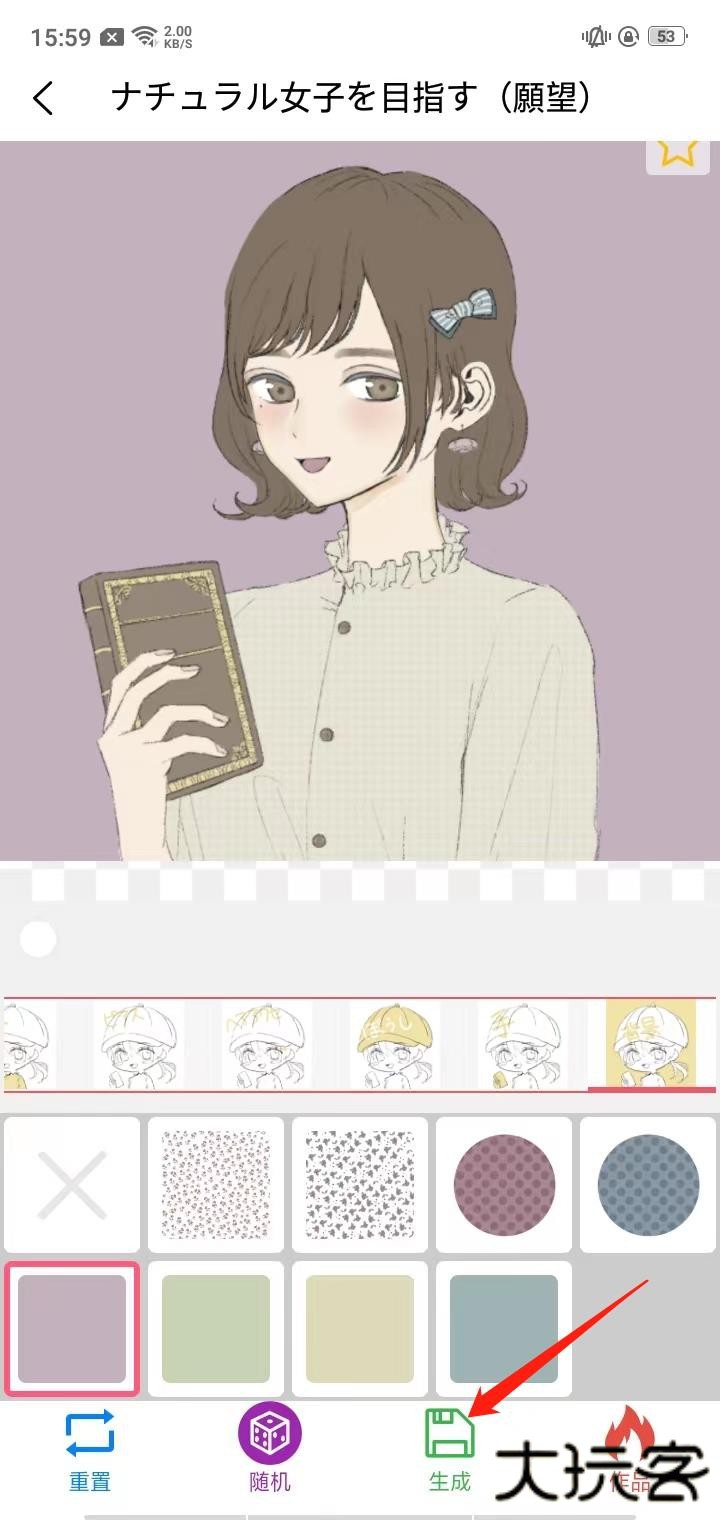Pick the teal gray background color
720x1520 pixels.
click(504, 1328)
